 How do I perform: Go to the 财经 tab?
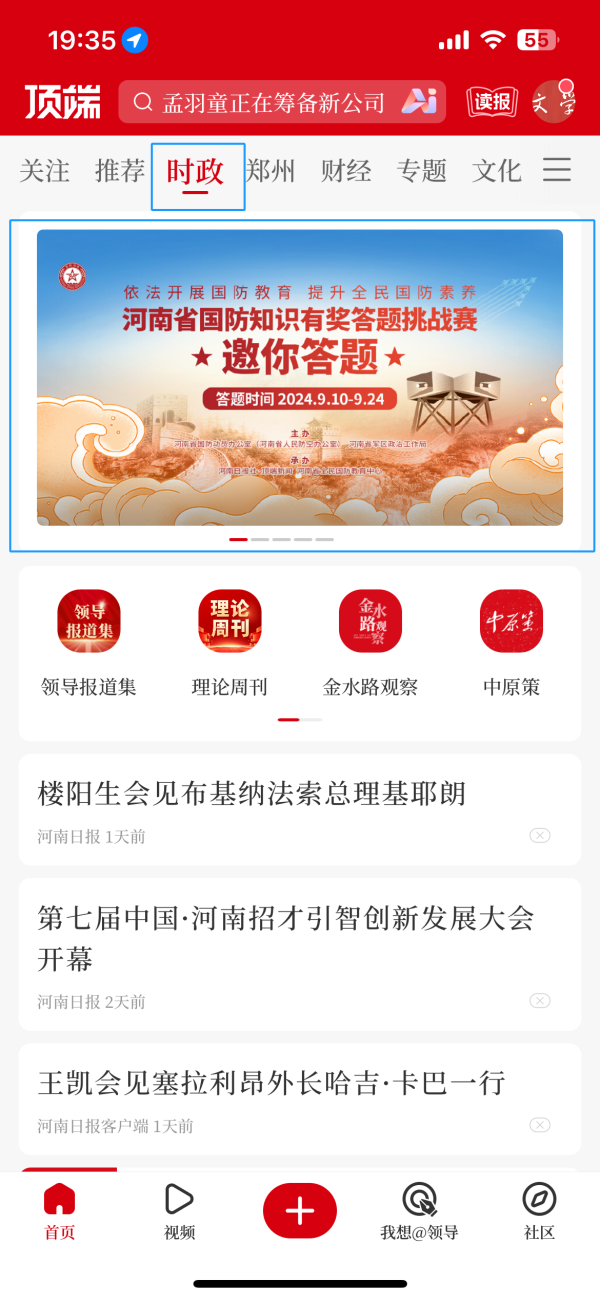pyautogui.click(x=346, y=171)
